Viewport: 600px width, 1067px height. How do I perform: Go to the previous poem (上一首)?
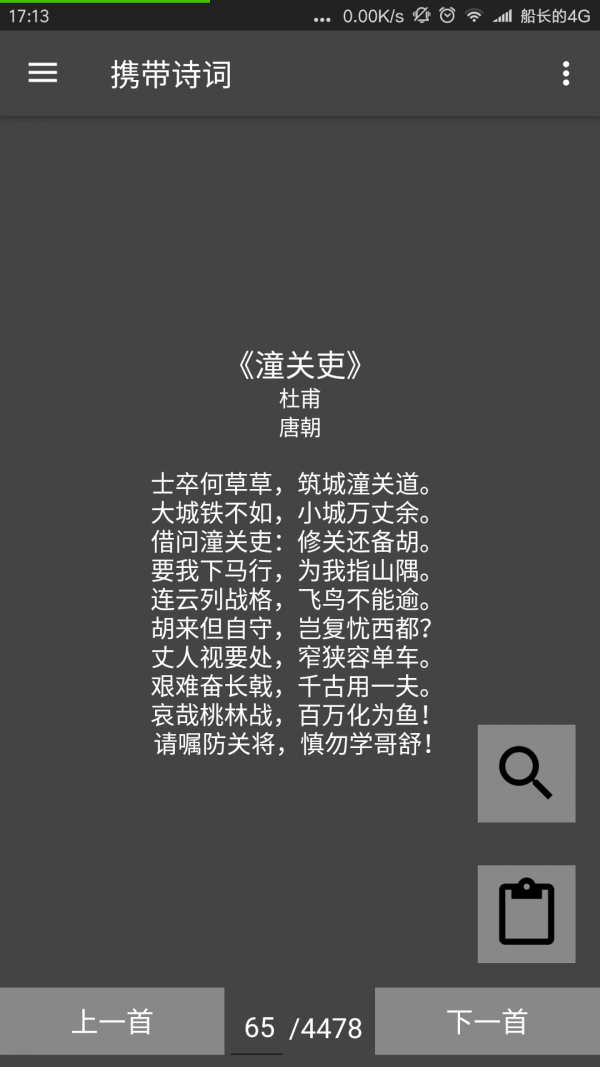(112, 1021)
